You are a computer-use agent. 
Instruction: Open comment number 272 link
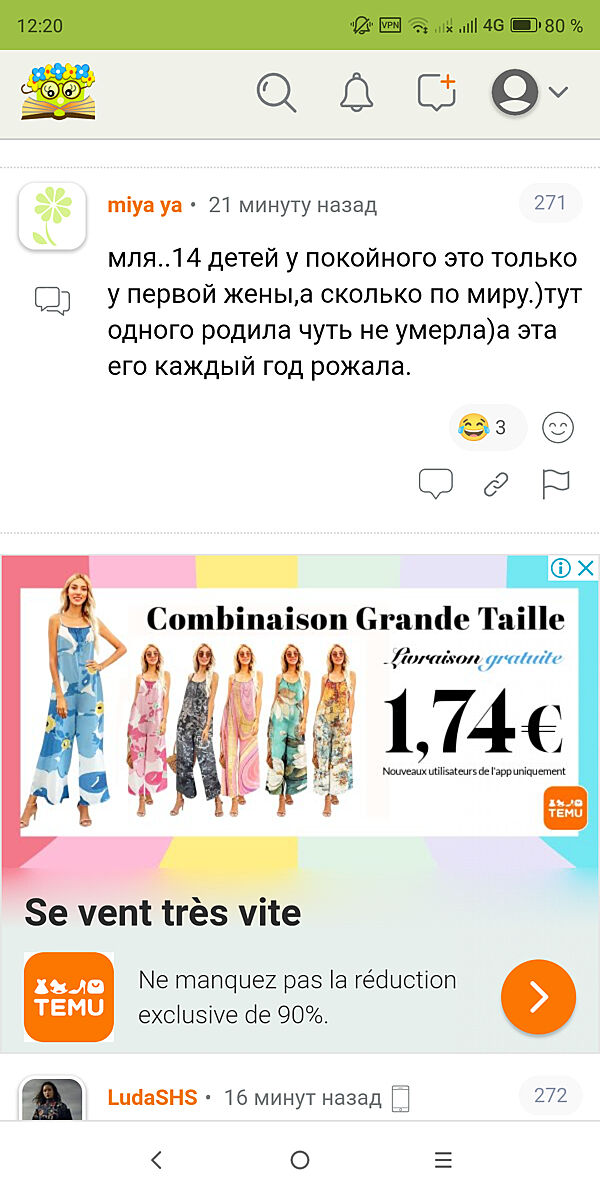pos(550,1095)
